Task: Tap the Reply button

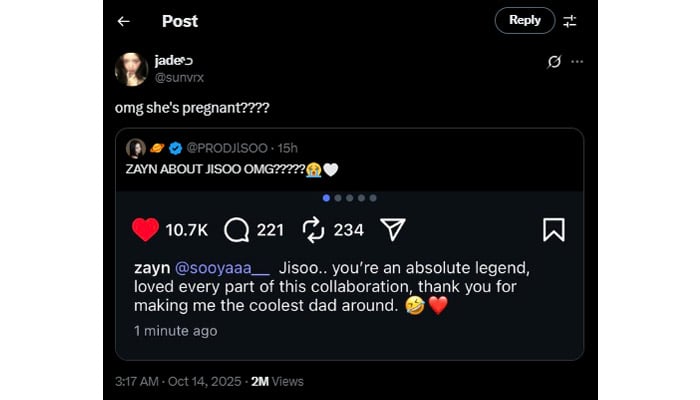Action: coord(524,20)
